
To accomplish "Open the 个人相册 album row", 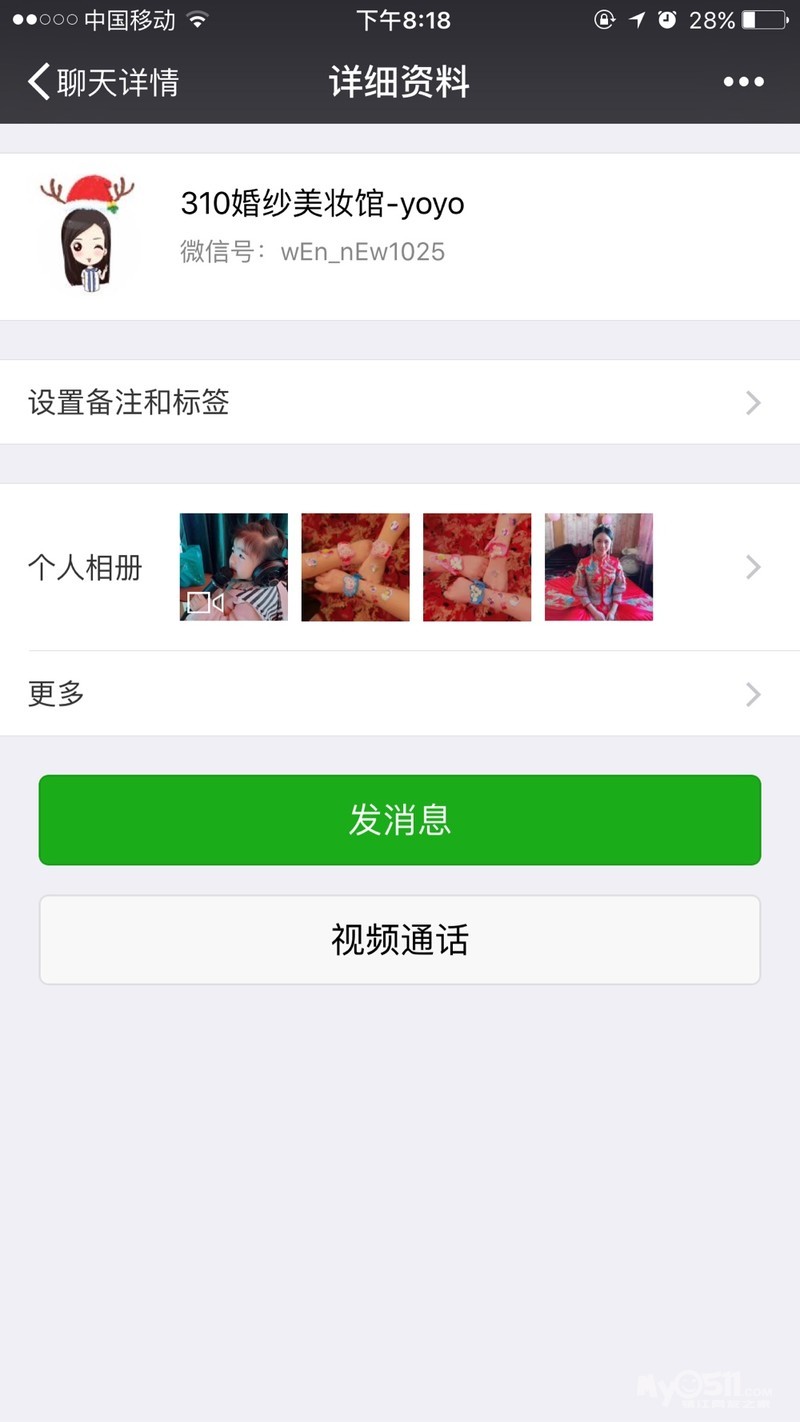I will (400, 567).
